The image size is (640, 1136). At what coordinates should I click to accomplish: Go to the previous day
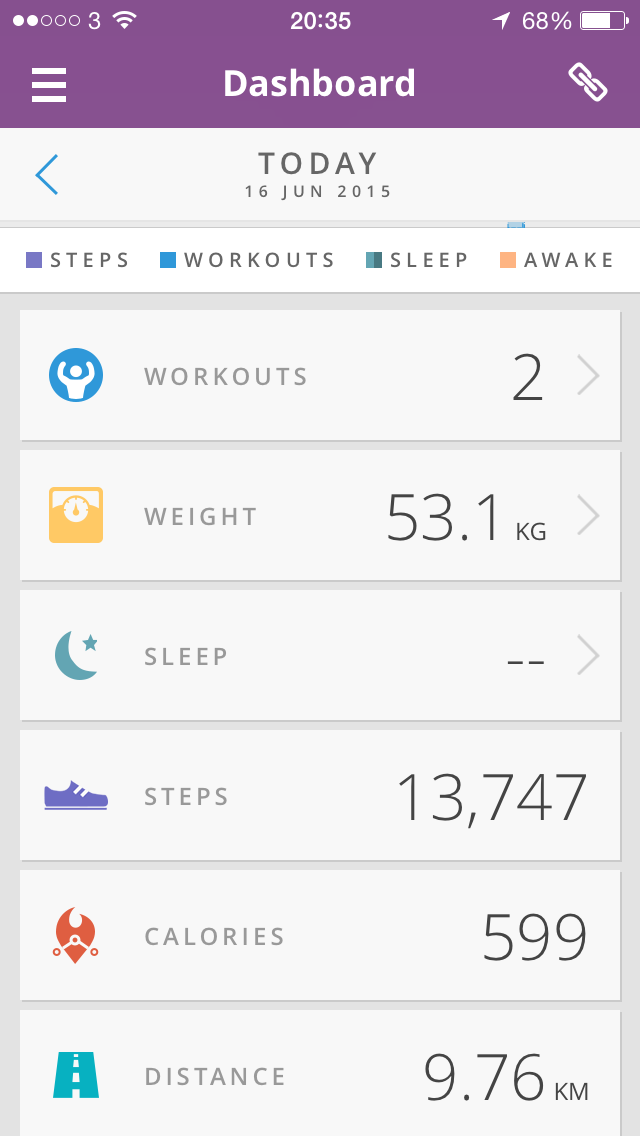(x=47, y=175)
